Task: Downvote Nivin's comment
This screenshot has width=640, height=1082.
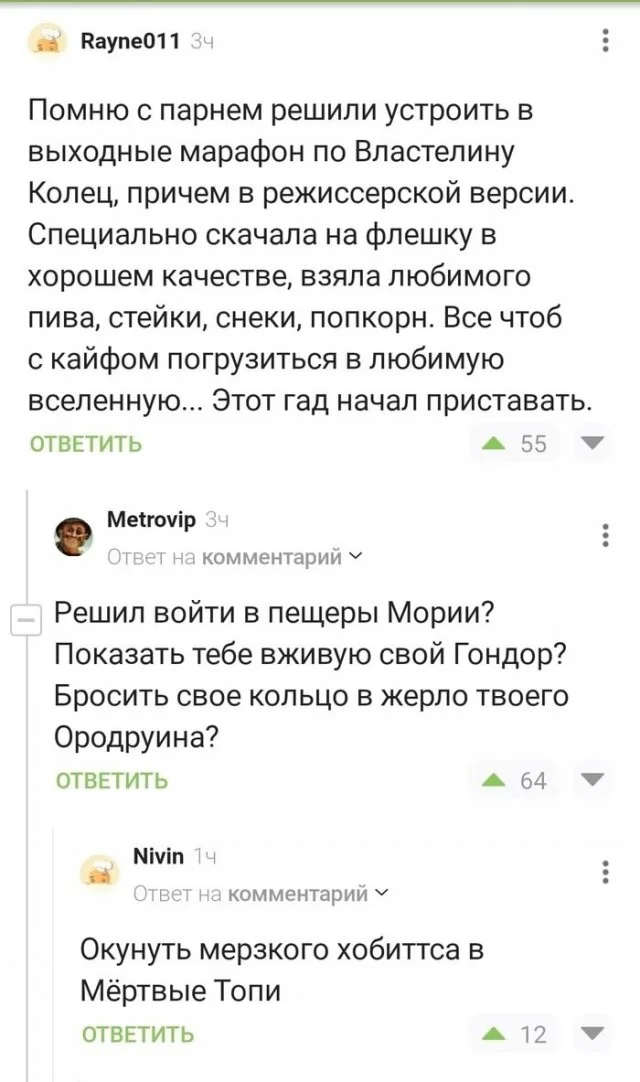Action: (x=591, y=1033)
